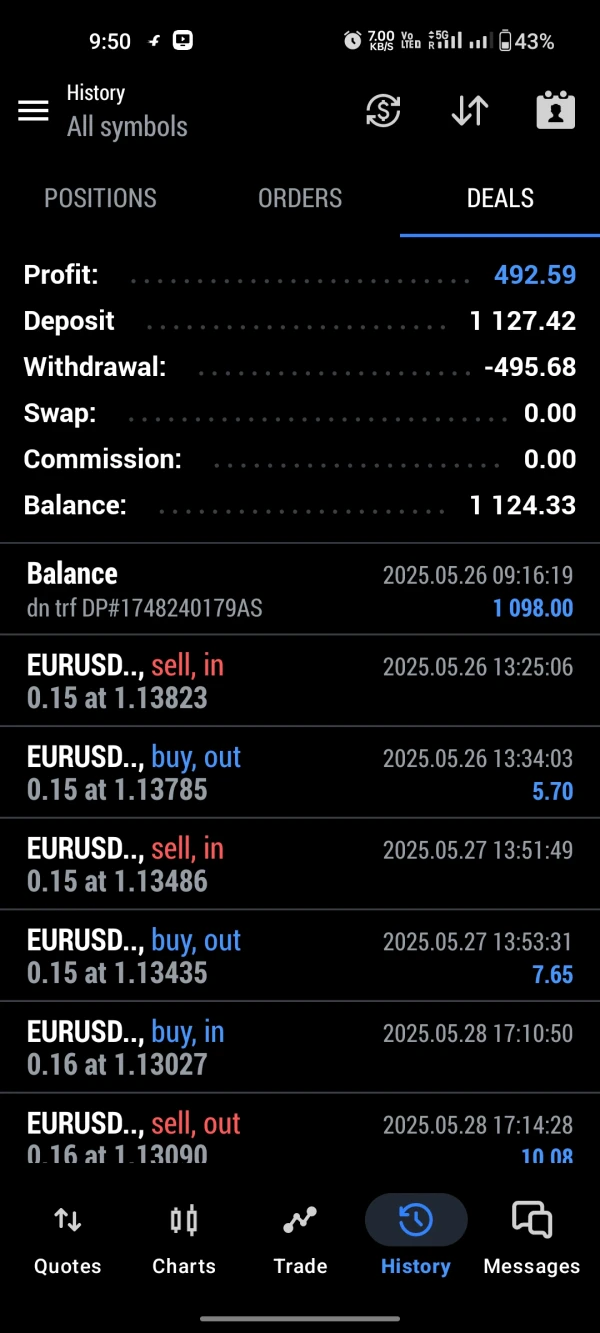Open EURUSD sell in deal at 1.13823
This screenshot has width=600, height=1333.
(300, 681)
